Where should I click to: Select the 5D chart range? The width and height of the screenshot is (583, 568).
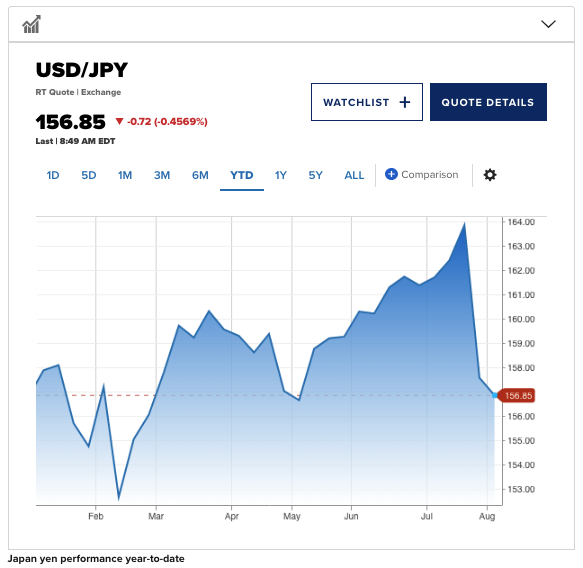coord(88,175)
